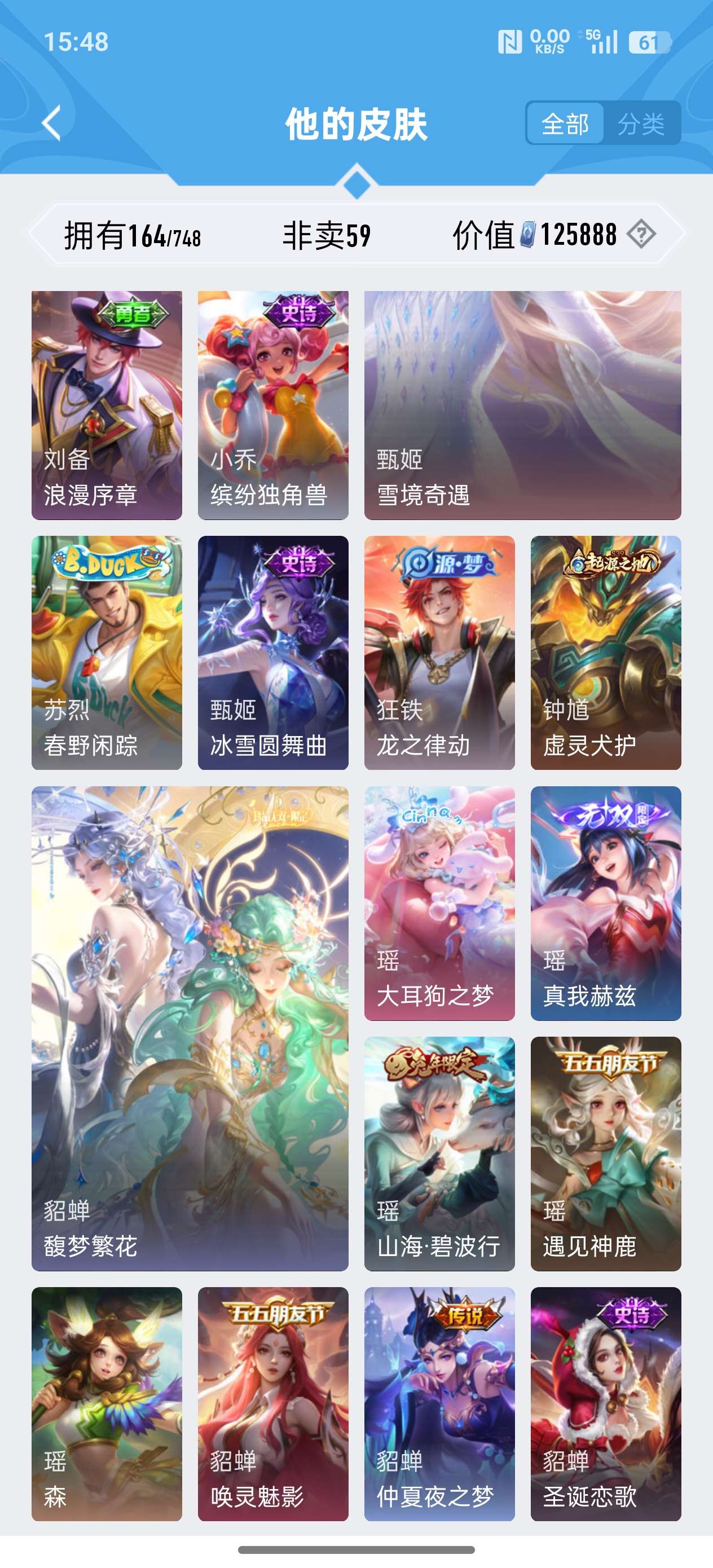View 瑶 大耳狗之梦 skin
This screenshot has width=713, height=1568.
439,904
